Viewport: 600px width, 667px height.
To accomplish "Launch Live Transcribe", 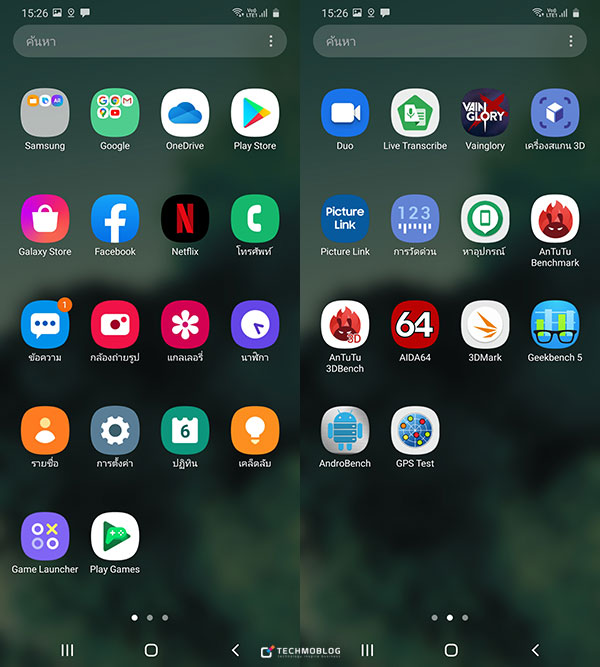I will (415, 113).
